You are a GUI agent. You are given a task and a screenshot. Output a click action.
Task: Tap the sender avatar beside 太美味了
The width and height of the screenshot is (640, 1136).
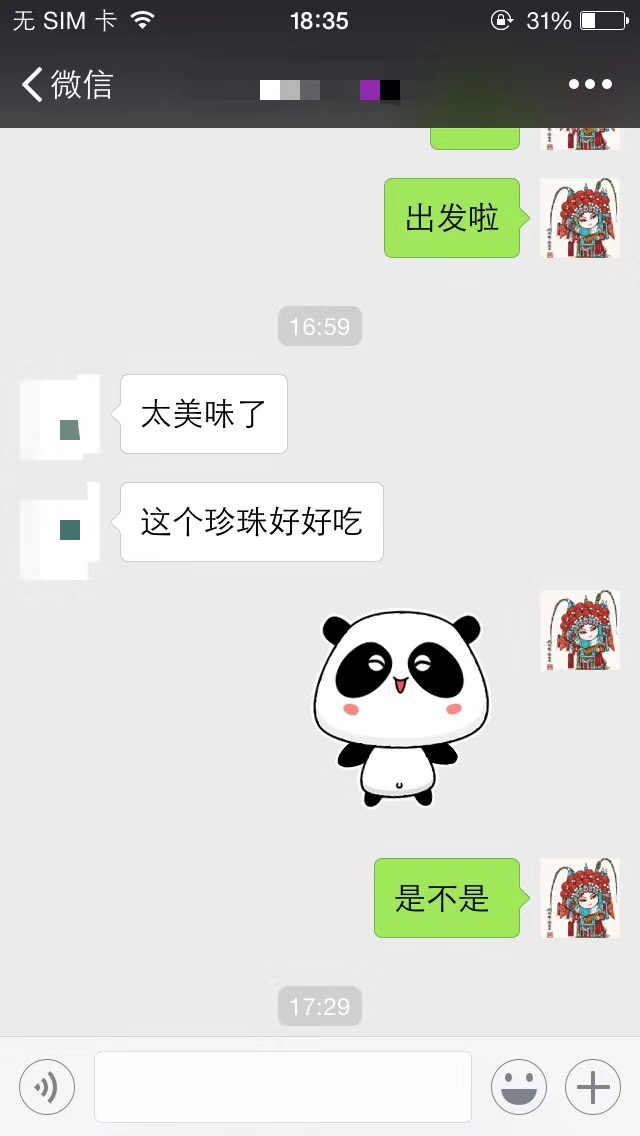[60, 416]
